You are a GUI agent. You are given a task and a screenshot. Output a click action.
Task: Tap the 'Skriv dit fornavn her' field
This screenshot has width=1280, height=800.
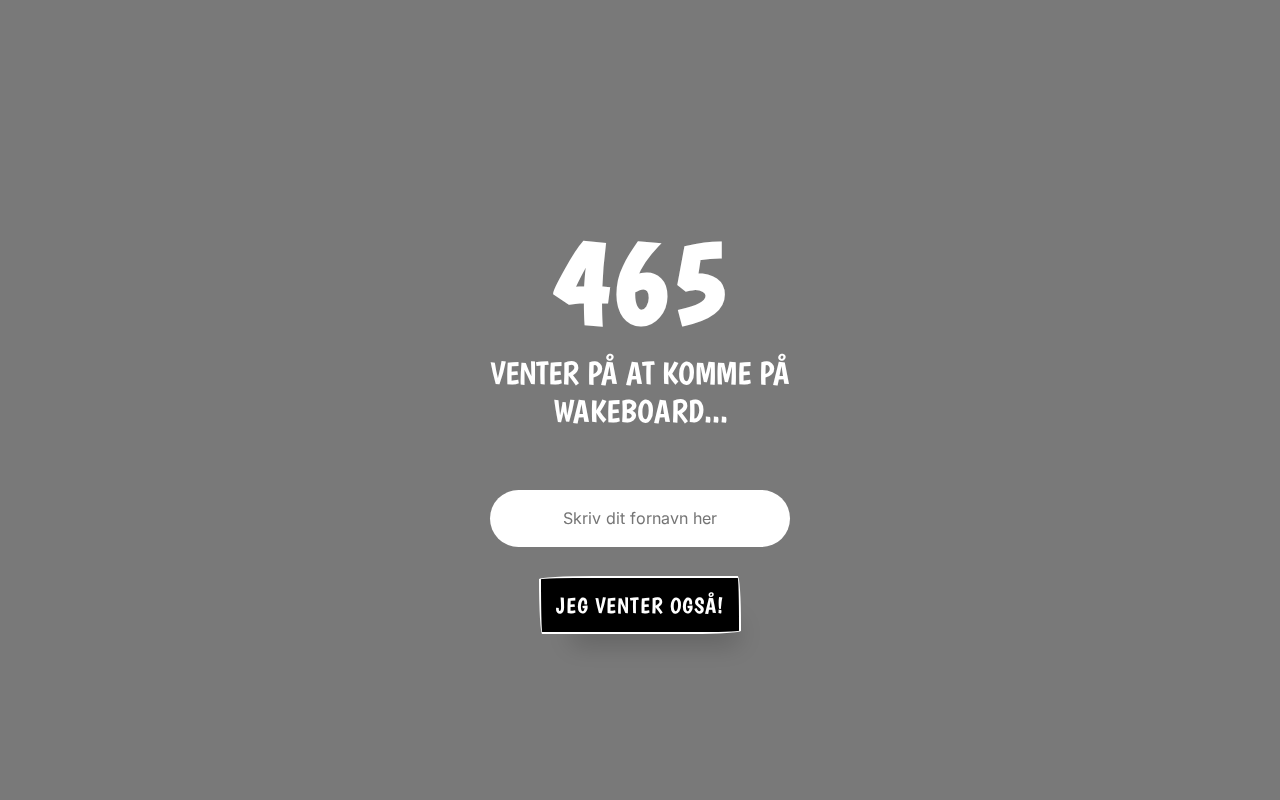pos(640,518)
